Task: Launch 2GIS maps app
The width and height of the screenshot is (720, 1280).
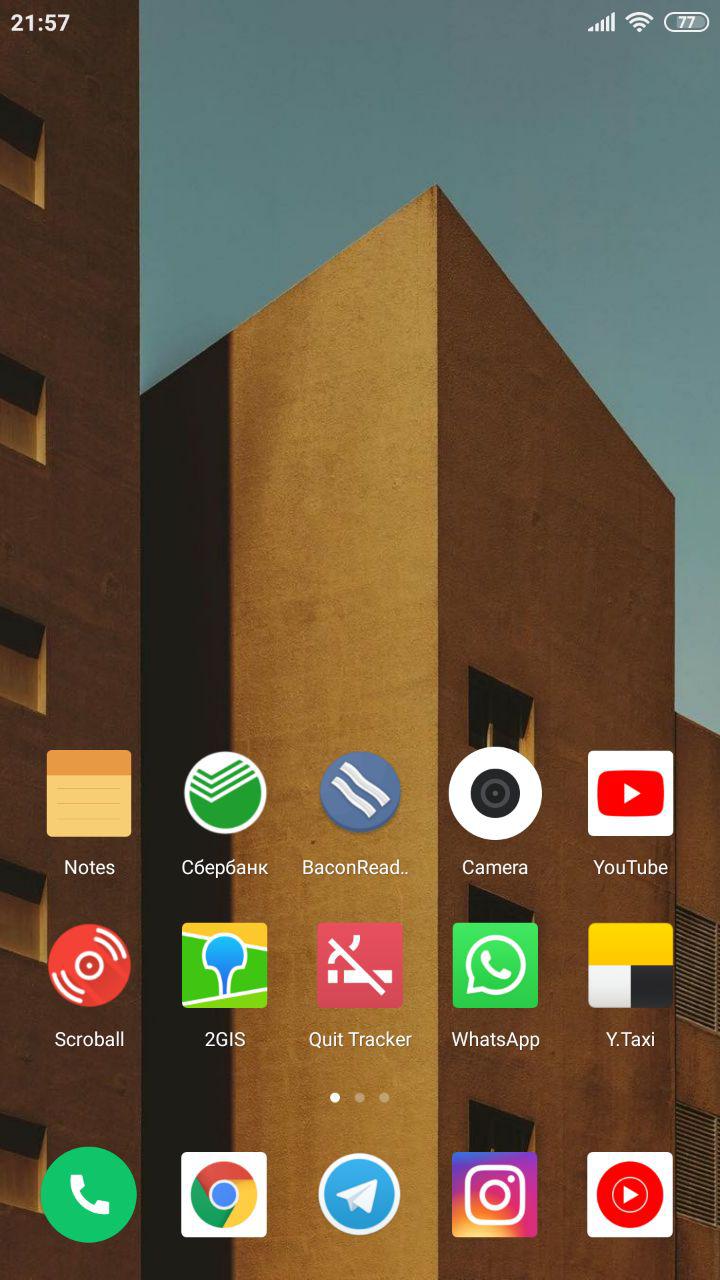Action: pos(225,965)
